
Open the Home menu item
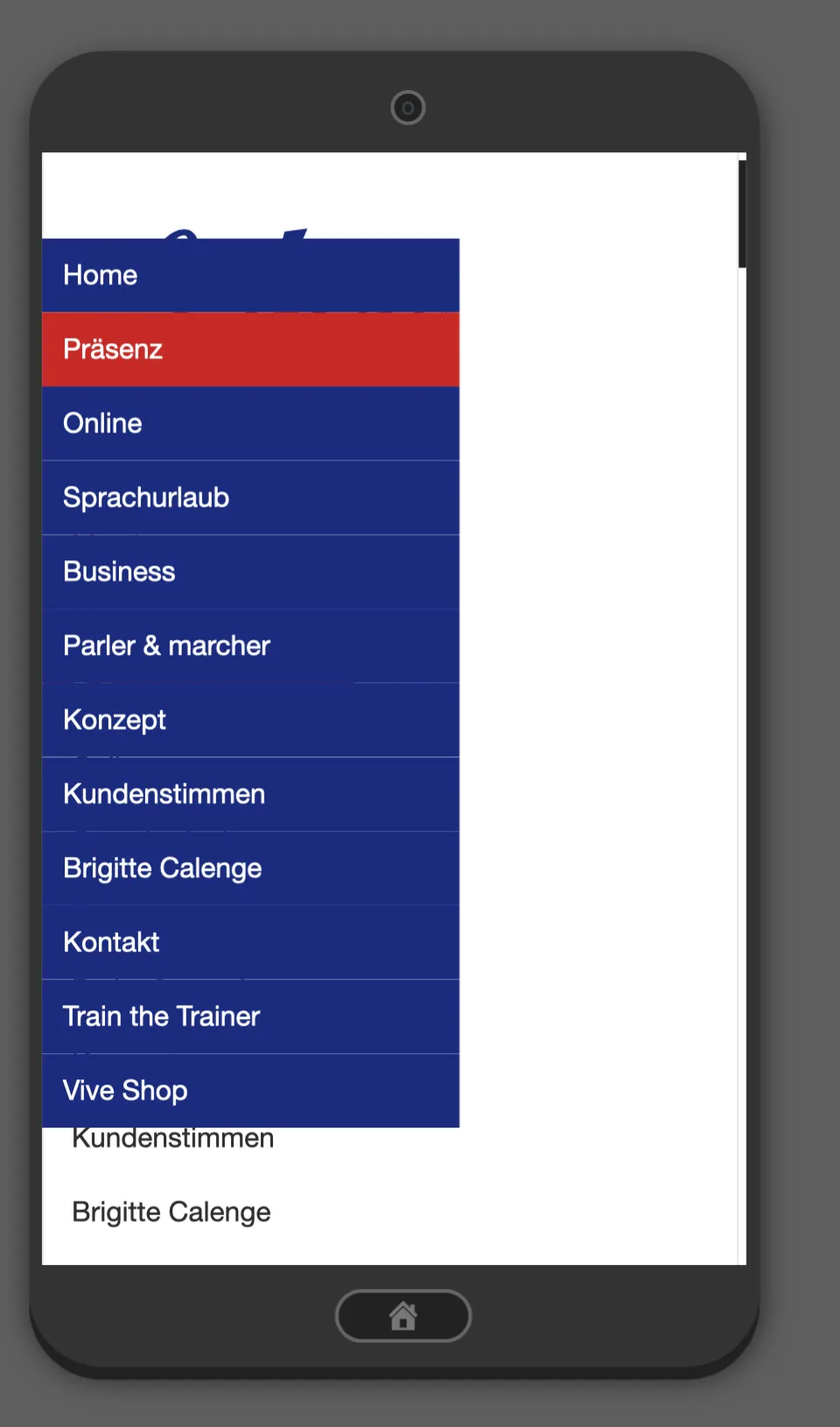tap(250, 275)
